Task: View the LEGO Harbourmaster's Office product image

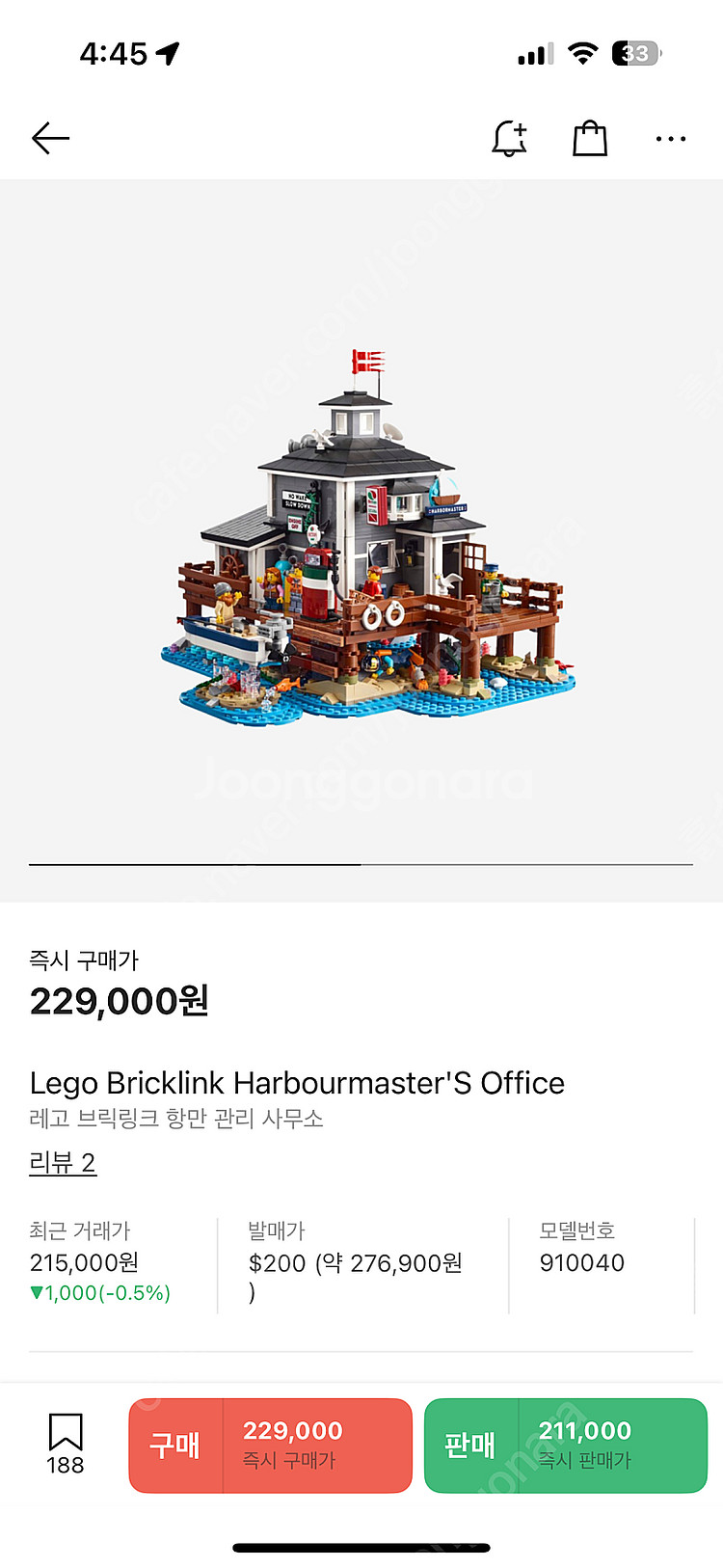Action: (x=366, y=540)
